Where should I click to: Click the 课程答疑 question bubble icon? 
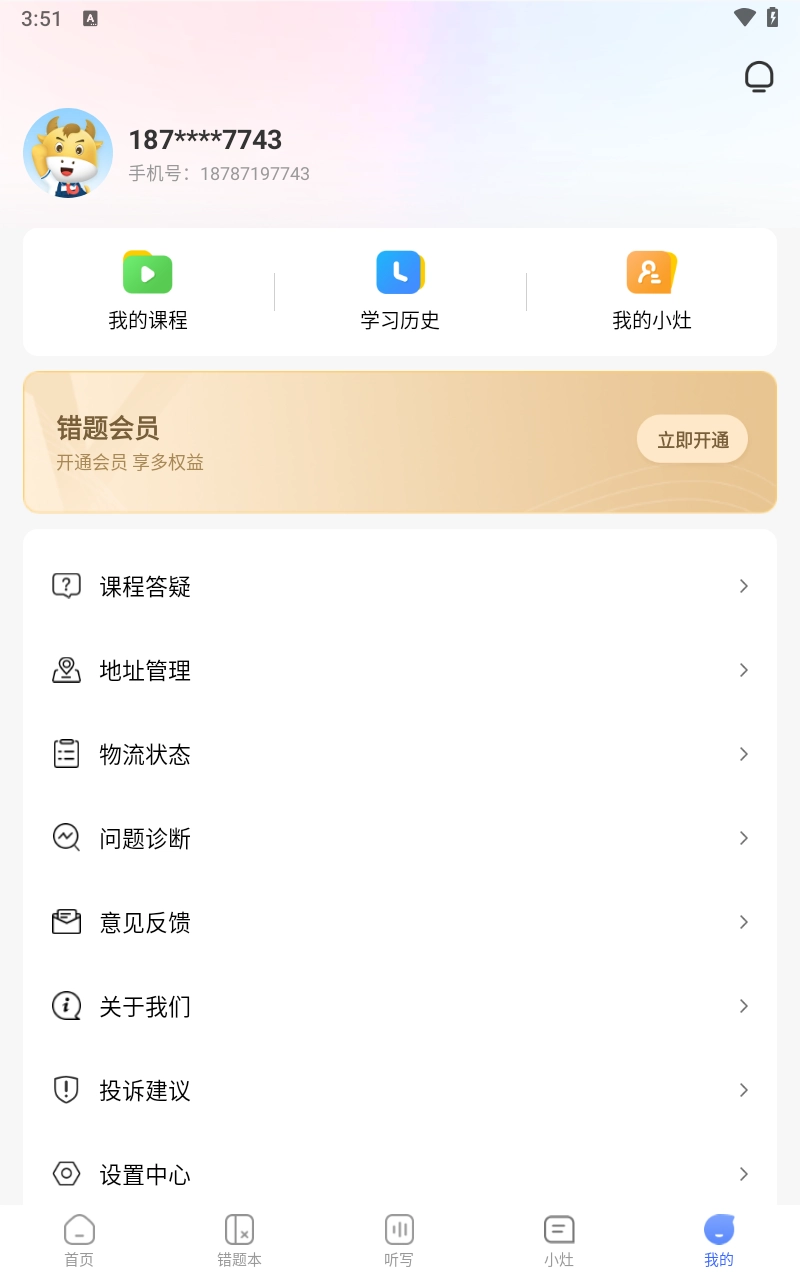[x=66, y=586]
